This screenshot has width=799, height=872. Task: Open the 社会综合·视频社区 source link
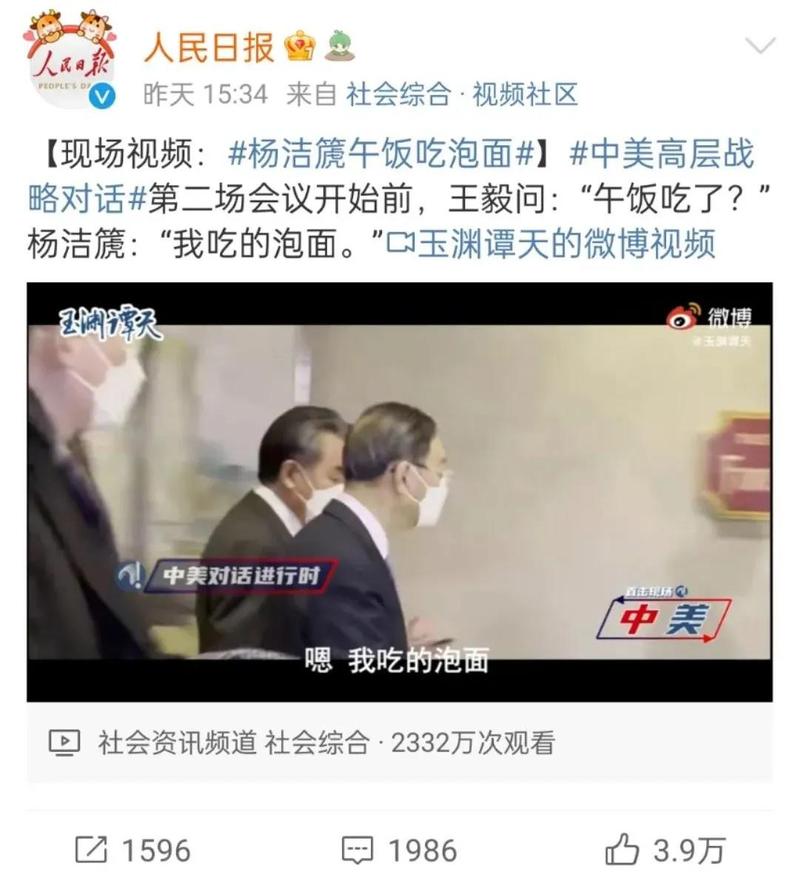pos(462,95)
